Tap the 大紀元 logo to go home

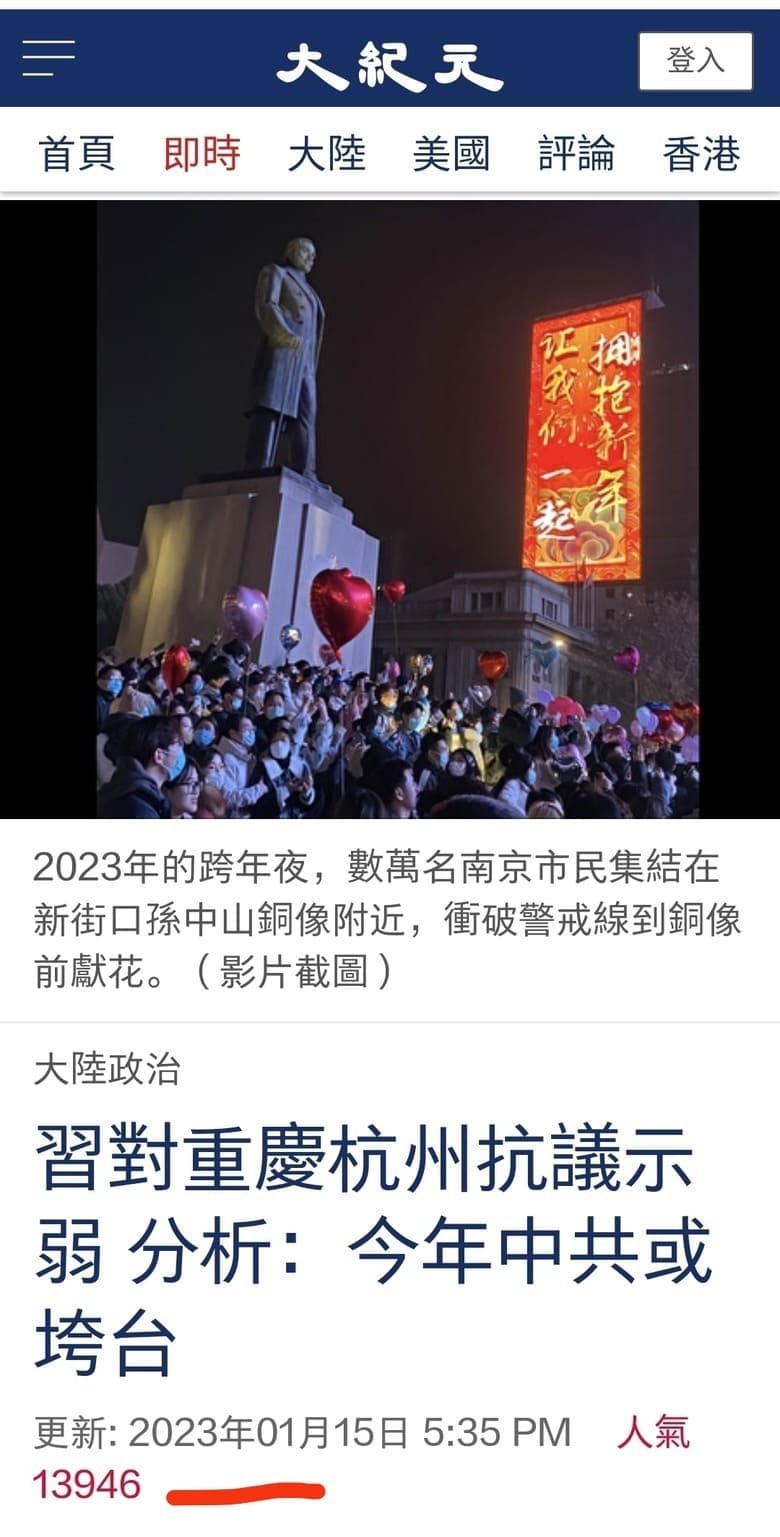pyautogui.click(x=389, y=64)
